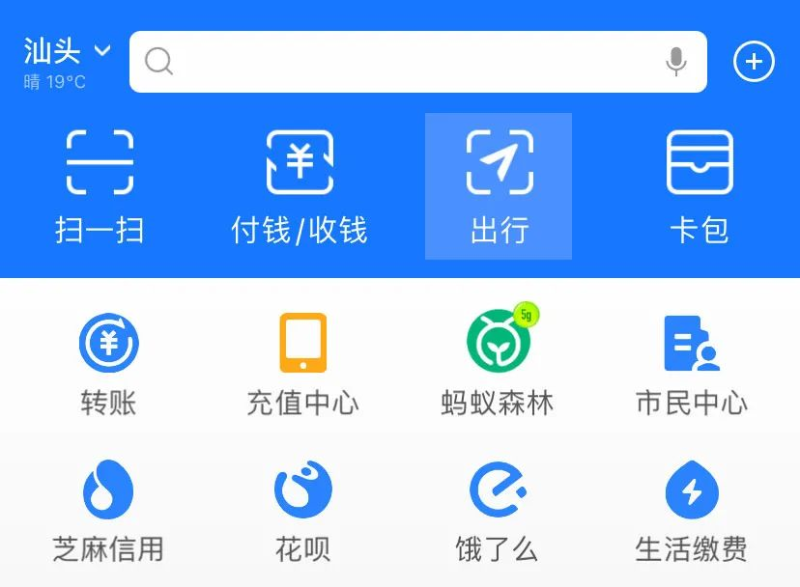Image resolution: width=800 pixels, height=587 pixels.
Task: Launch 饿了么 food delivery
Action: (498, 508)
